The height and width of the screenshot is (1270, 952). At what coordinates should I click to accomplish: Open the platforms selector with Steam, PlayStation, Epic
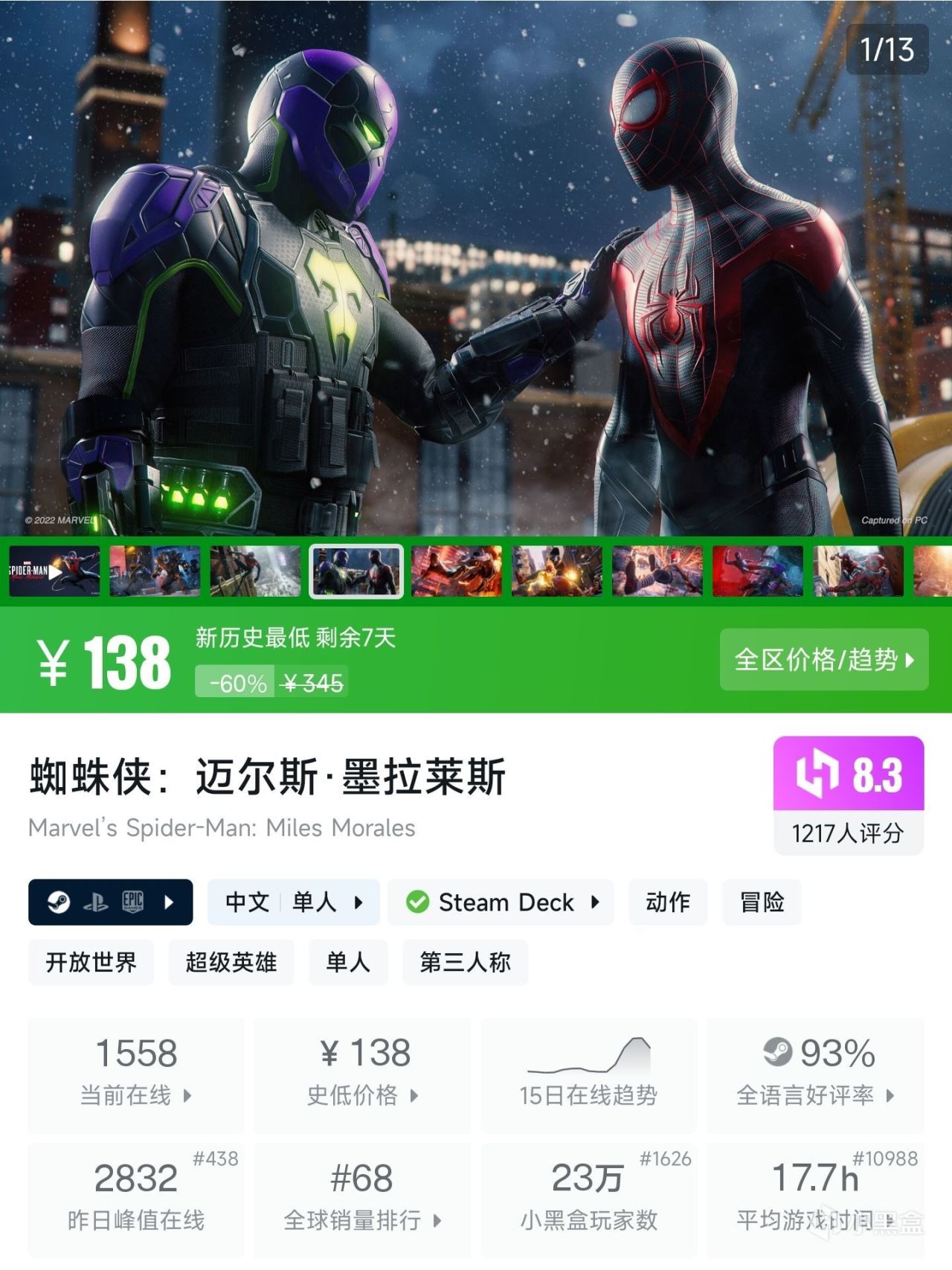pos(110,902)
